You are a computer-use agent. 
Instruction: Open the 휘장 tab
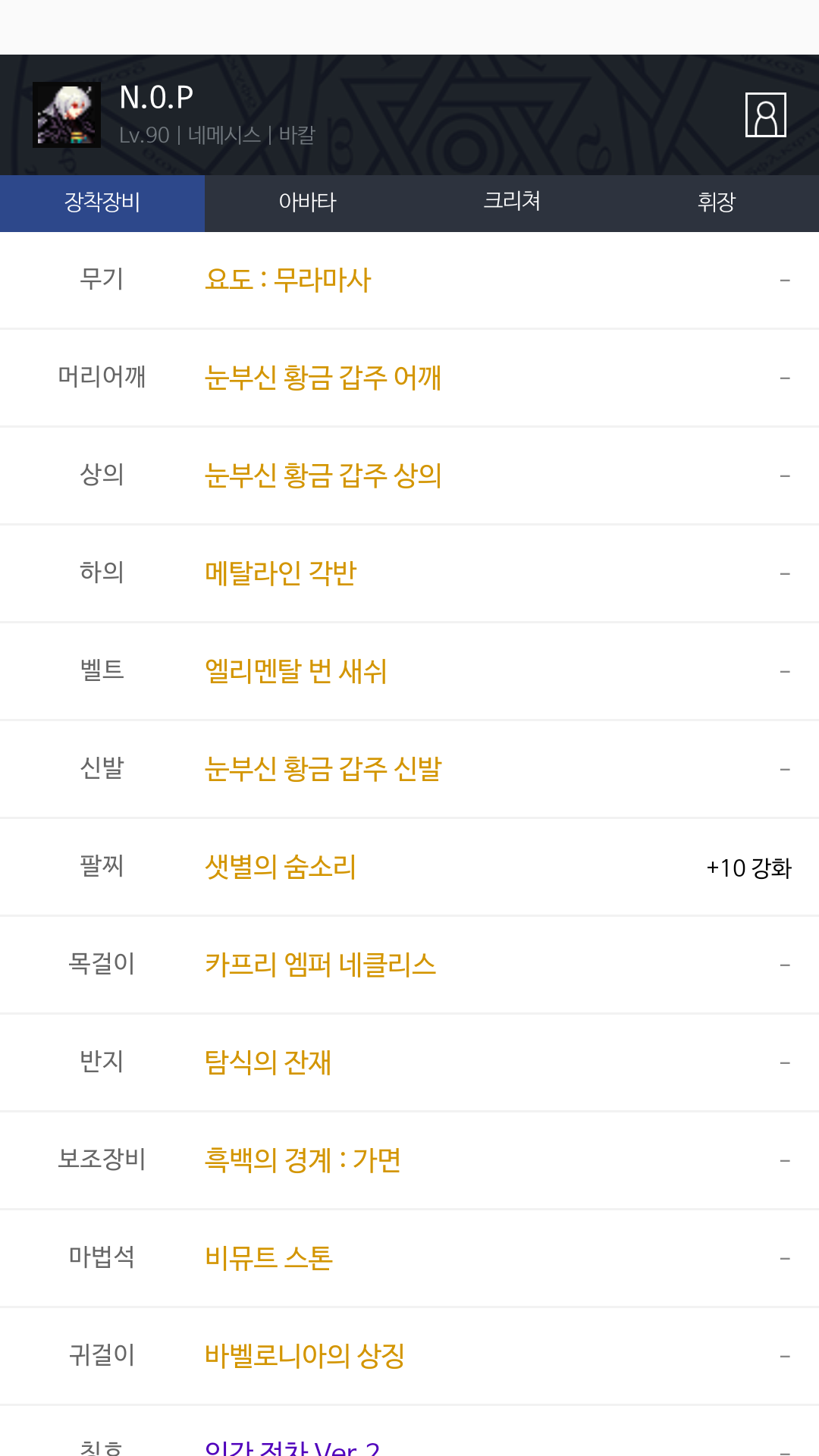pos(717,203)
